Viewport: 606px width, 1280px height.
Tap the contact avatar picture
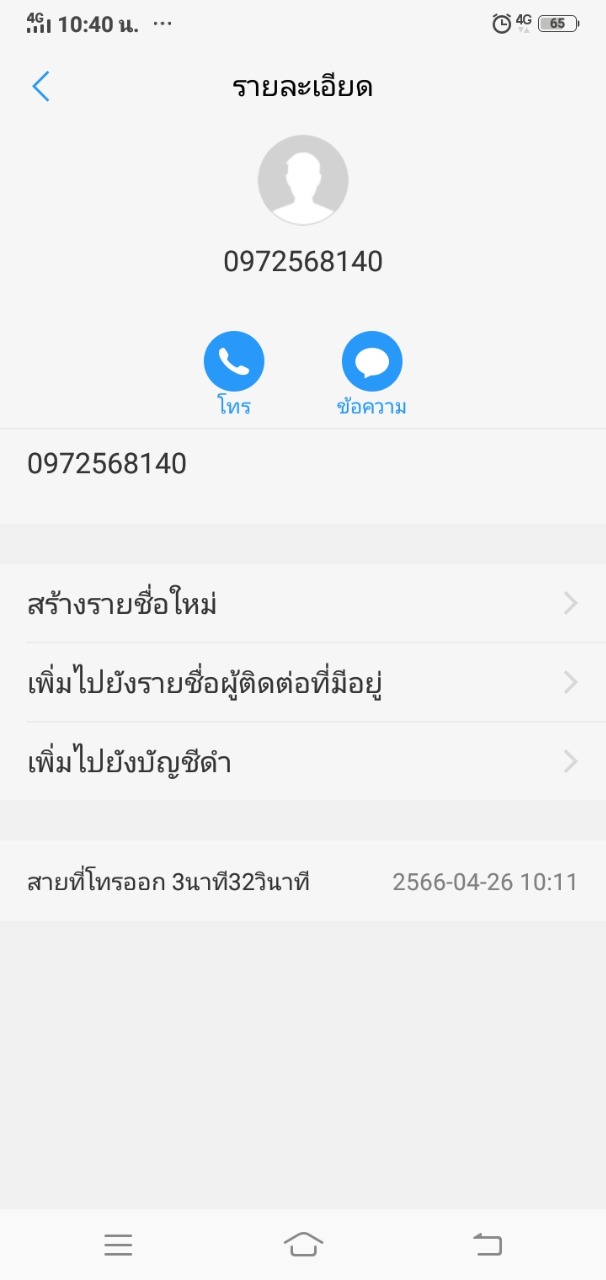click(x=303, y=180)
